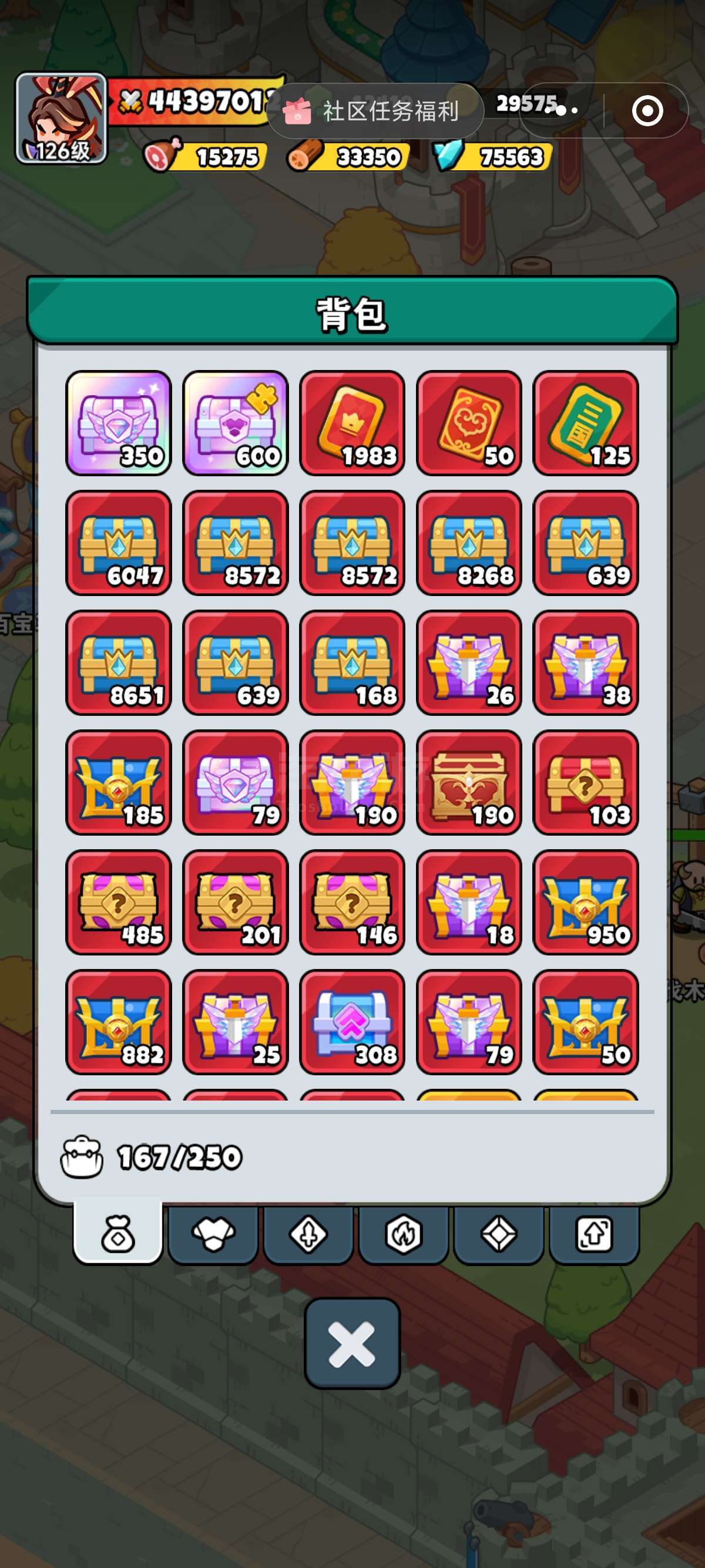This screenshot has width=705, height=1568.
Task: Select the blue crown chest showing 8651
Action: coord(118,662)
